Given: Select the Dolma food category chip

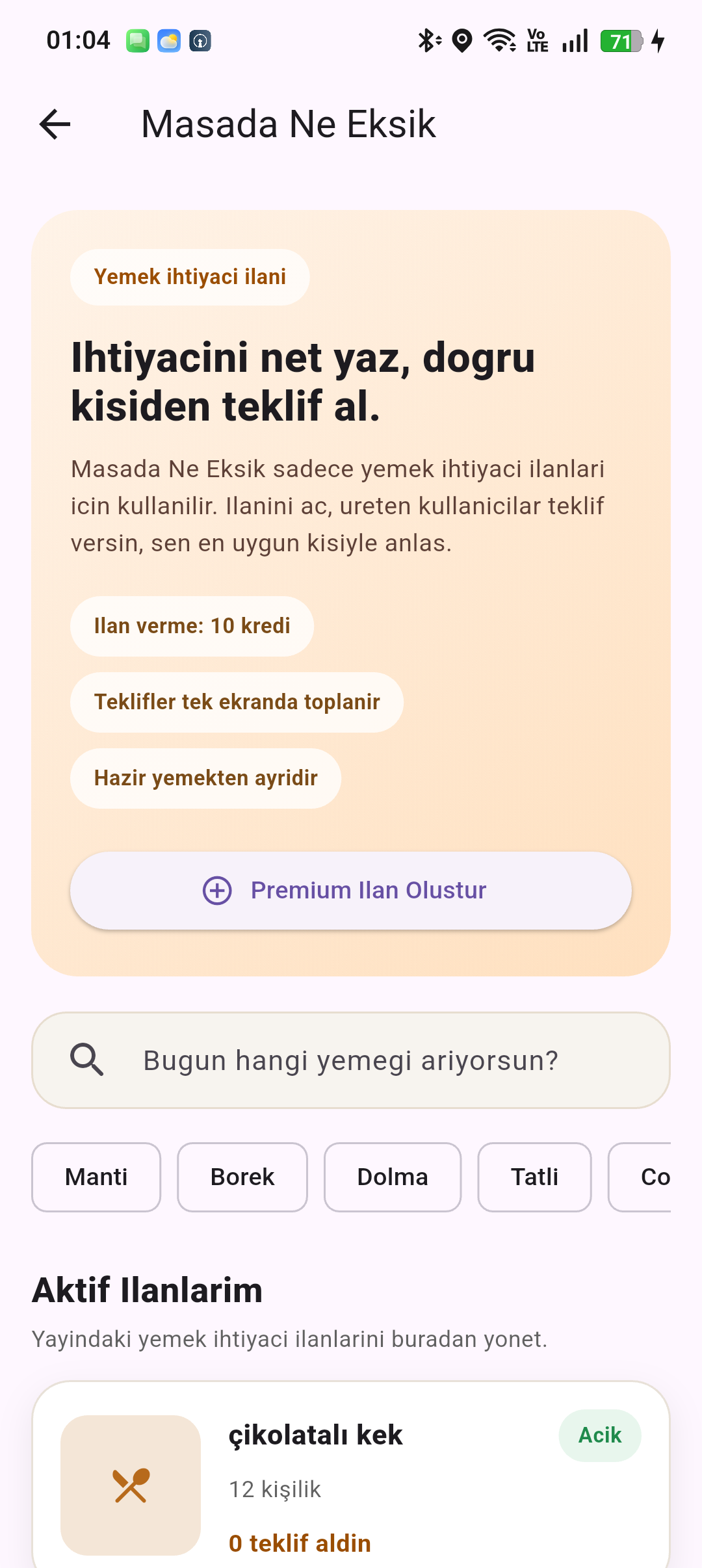Looking at the screenshot, I should pyautogui.click(x=392, y=1177).
